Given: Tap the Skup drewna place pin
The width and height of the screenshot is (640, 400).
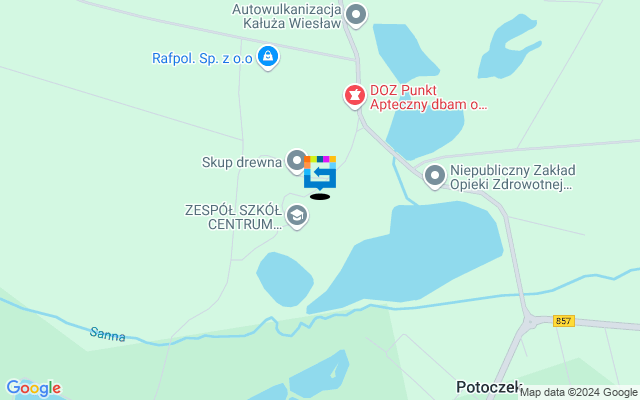Looking at the screenshot, I should pyautogui.click(x=296, y=160).
